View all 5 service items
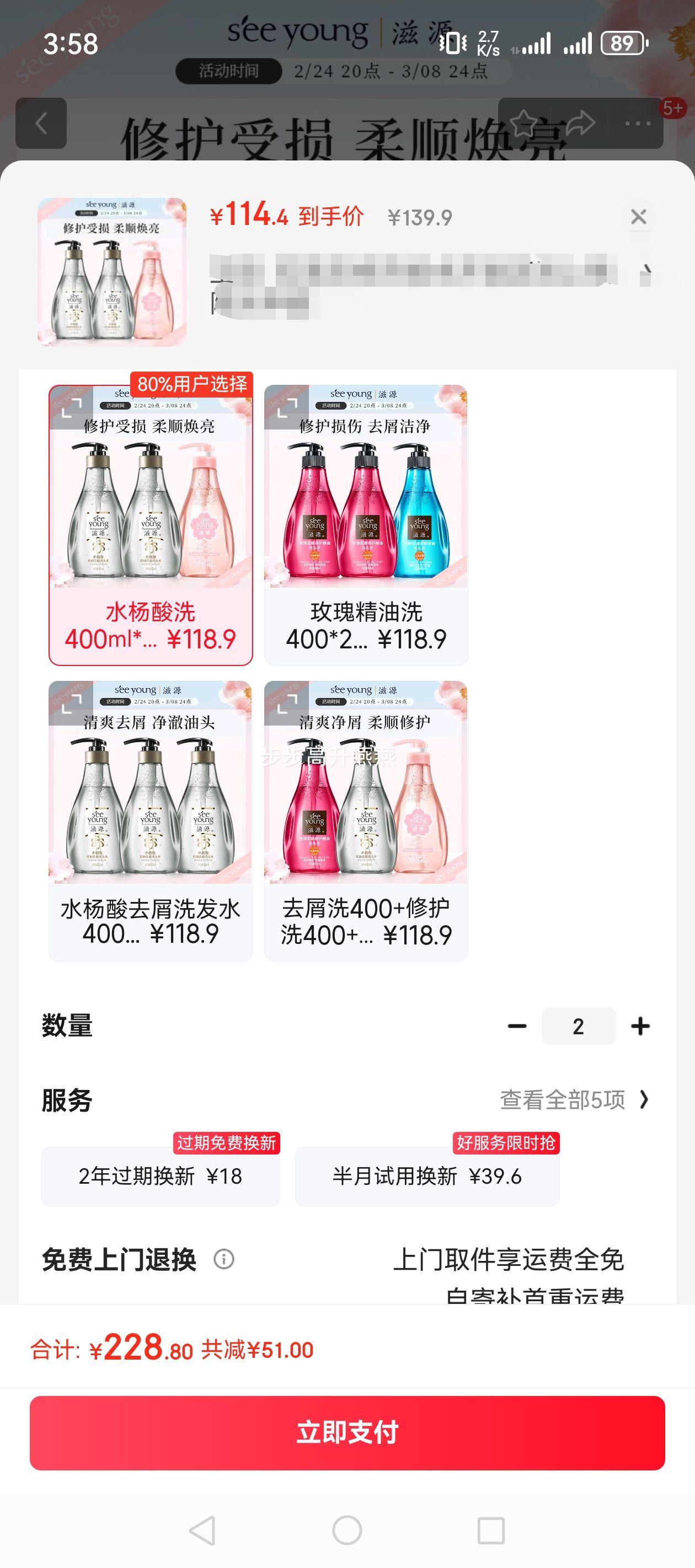 [x=574, y=1099]
